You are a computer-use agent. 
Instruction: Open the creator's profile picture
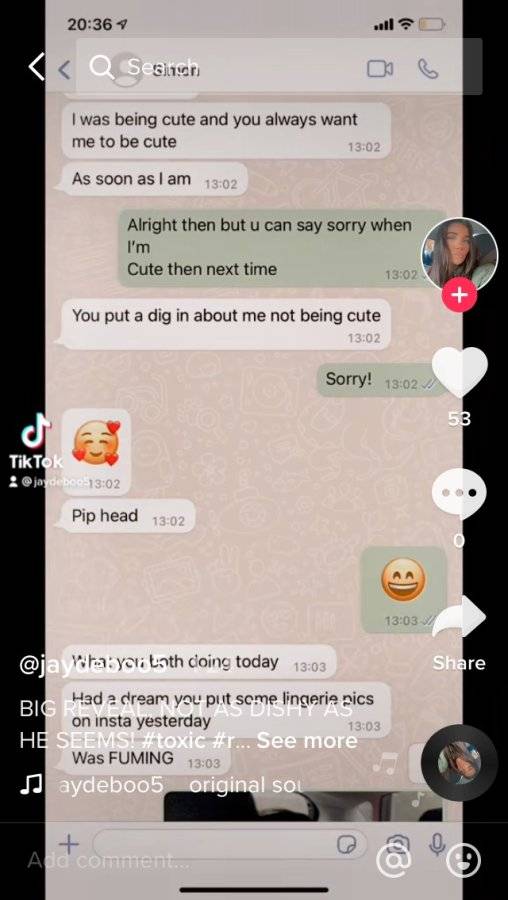pos(459,255)
